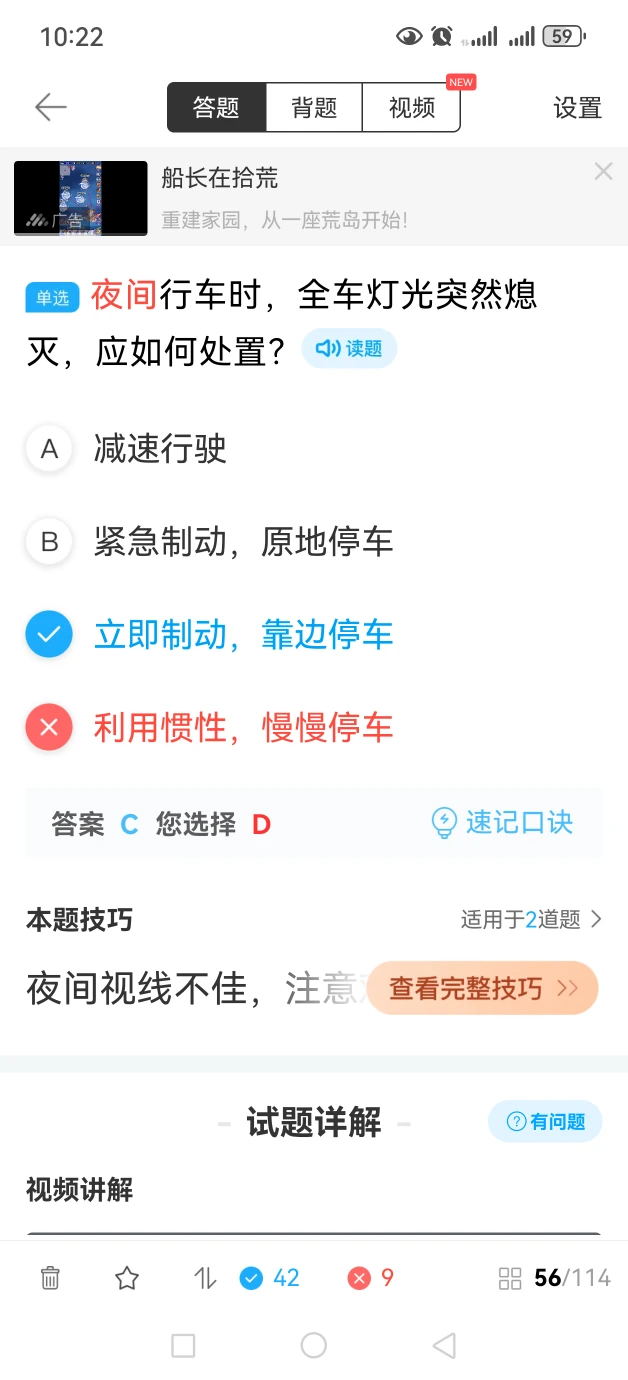
Task: Open 适用于2道题 related questions
Action: pyautogui.click(x=531, y=919)
